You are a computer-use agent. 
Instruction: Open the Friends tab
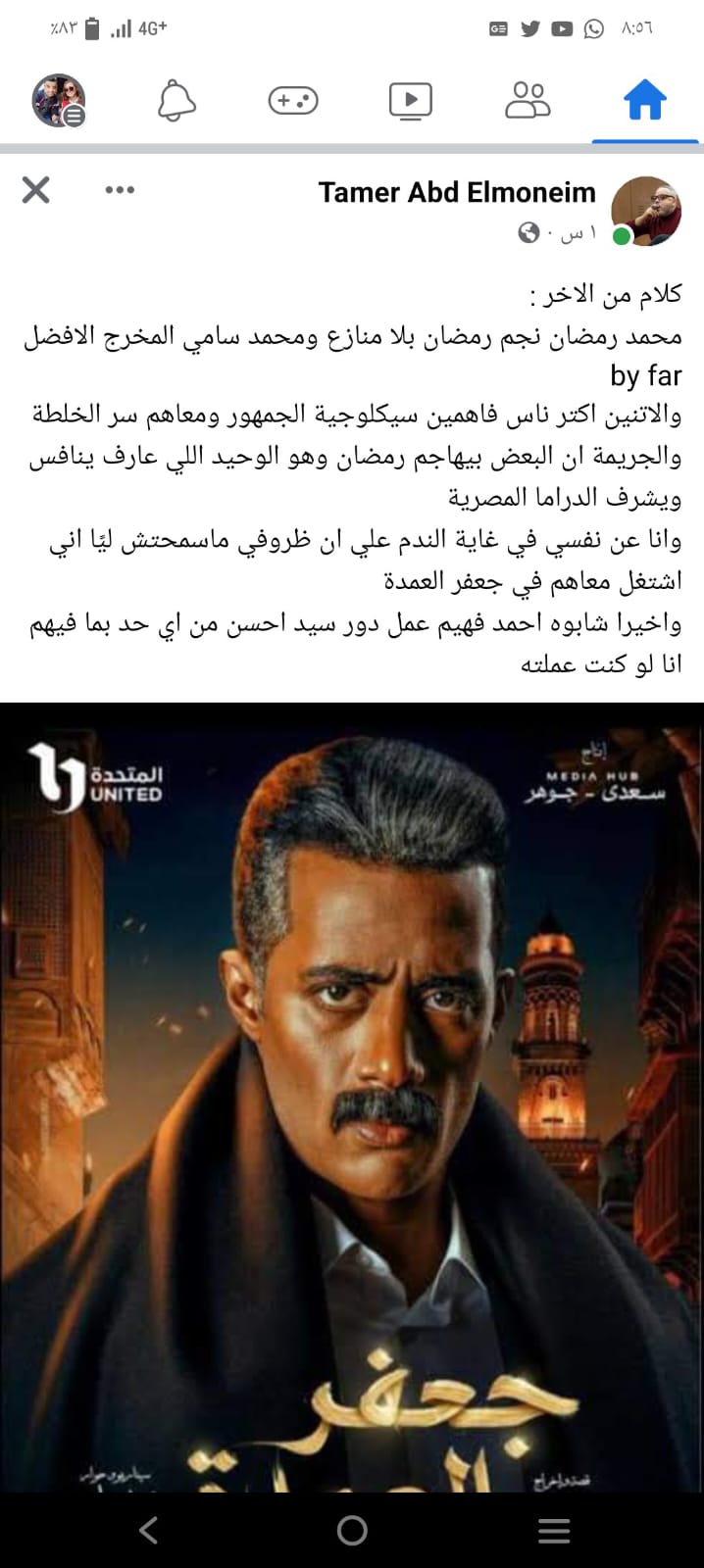click(x=528, y=100)
